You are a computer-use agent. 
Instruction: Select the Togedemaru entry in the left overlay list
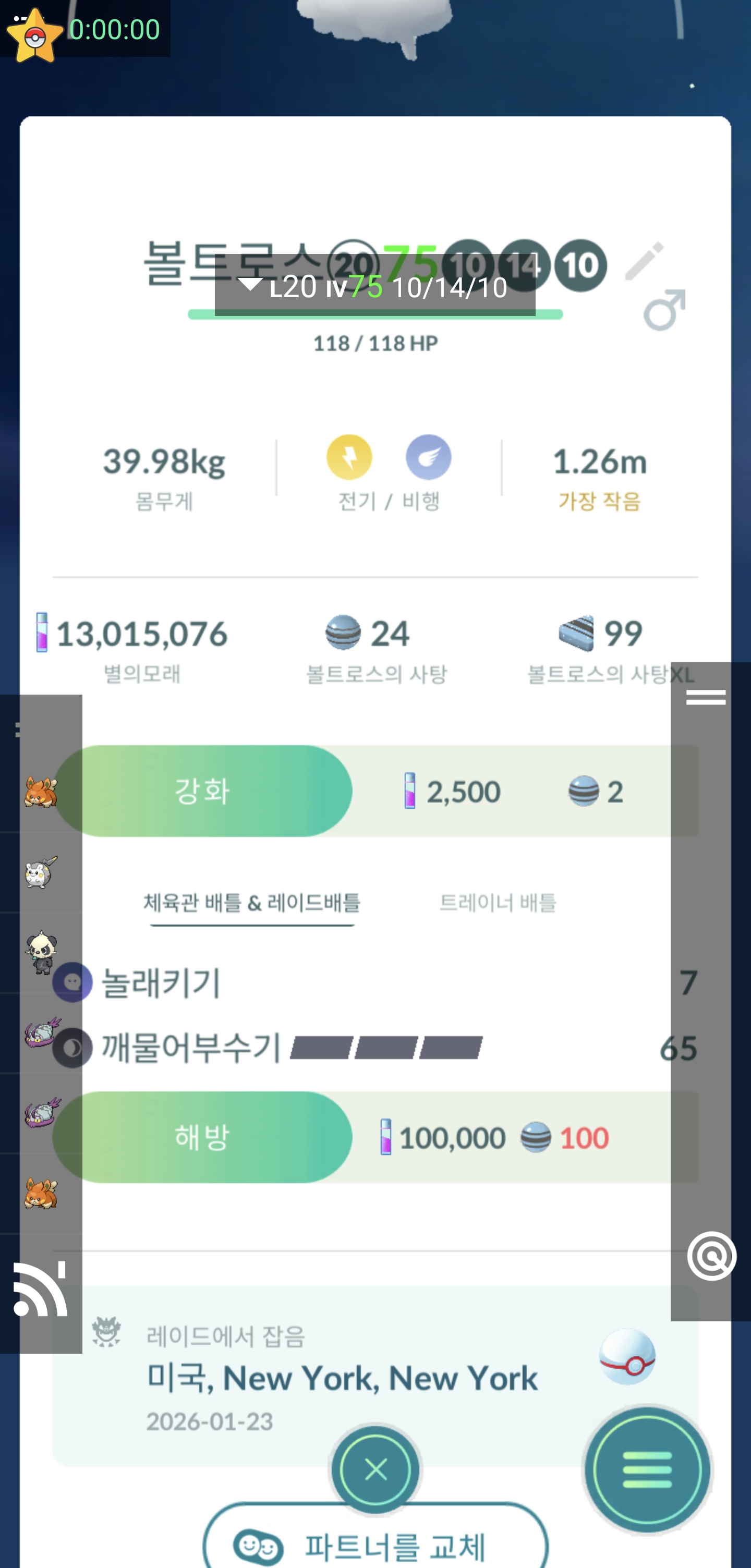pyautogui.click(x=41, y=872)
